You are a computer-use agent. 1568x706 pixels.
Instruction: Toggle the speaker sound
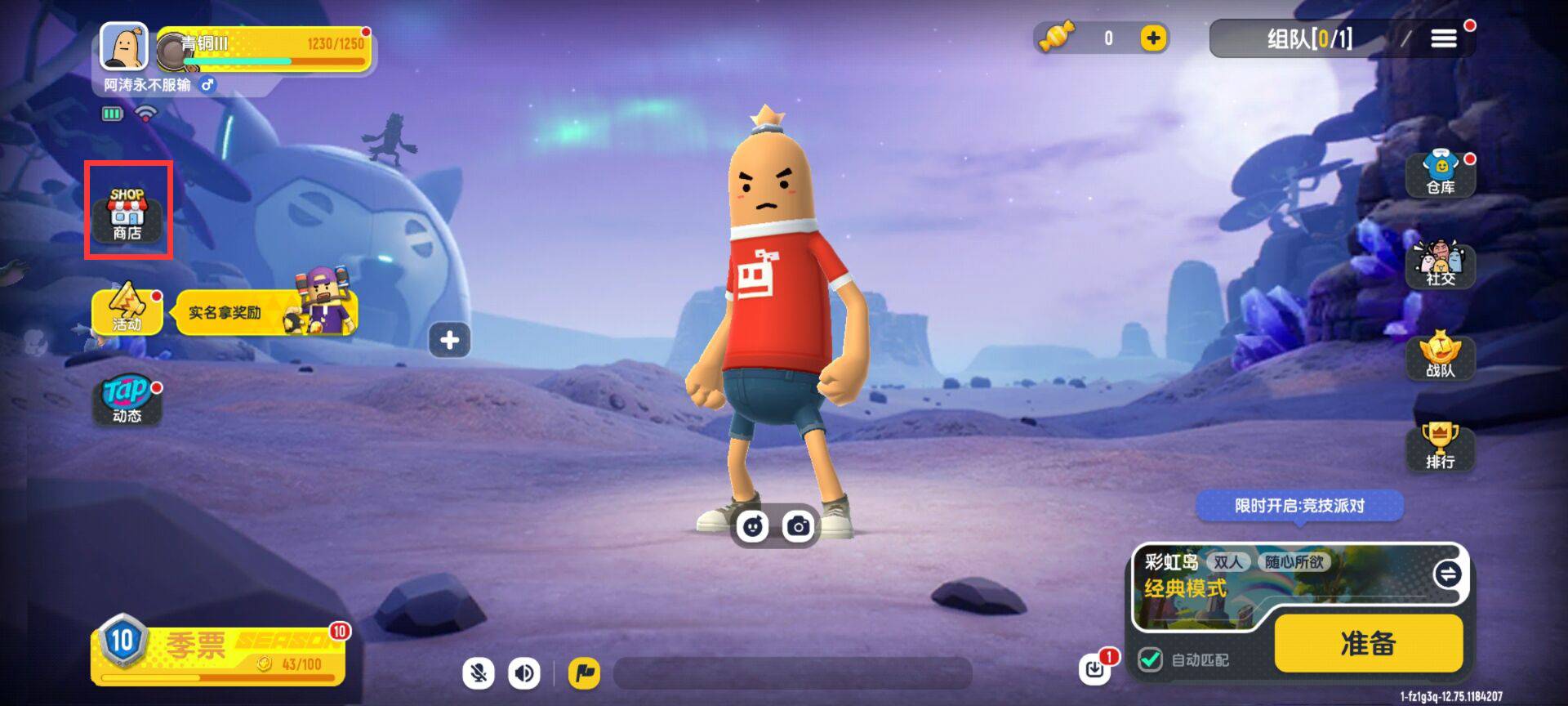pos(523,672)
